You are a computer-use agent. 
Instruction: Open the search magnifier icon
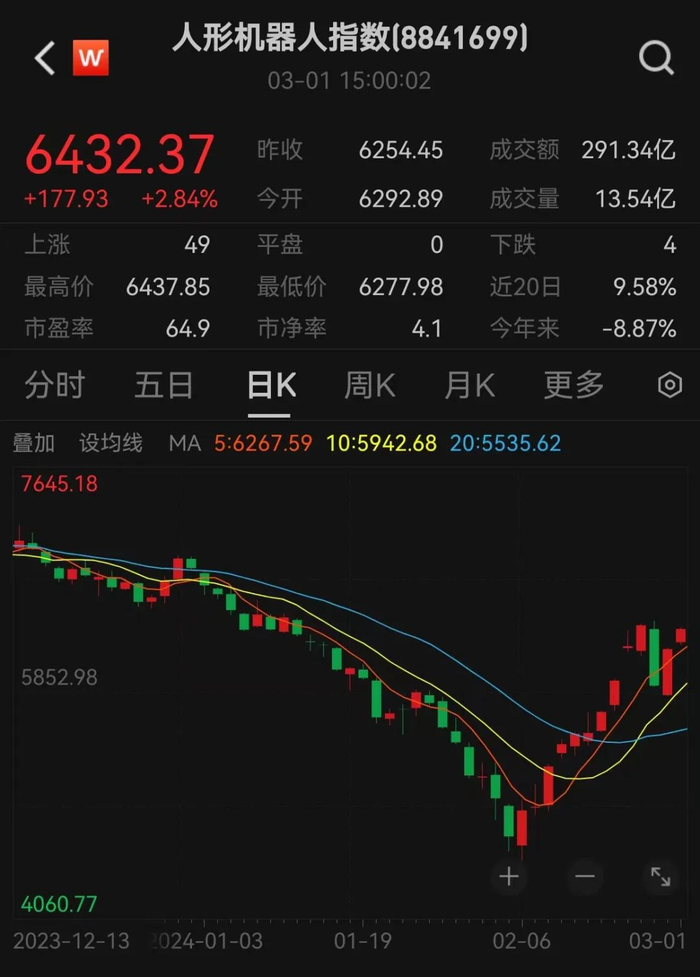click(656, 59)
